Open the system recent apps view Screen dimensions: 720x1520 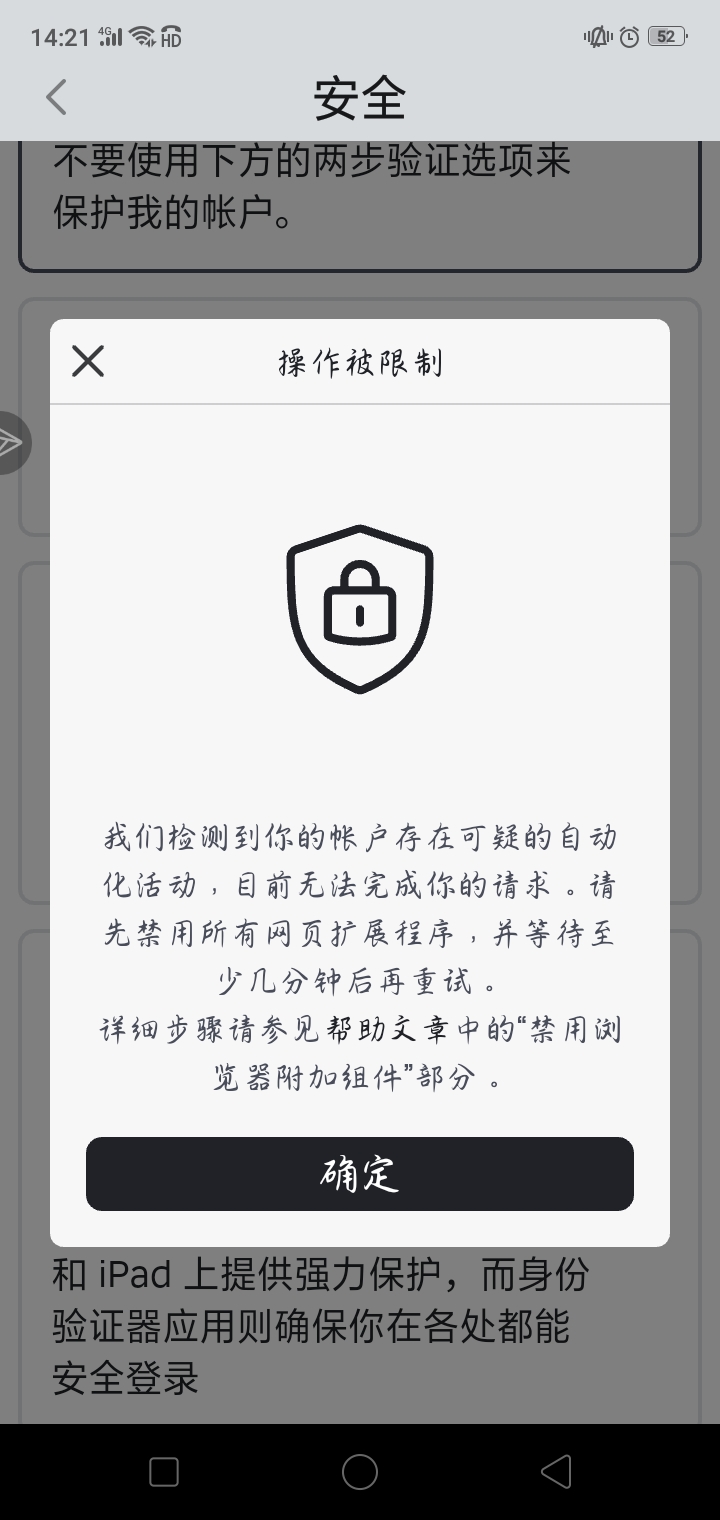point(164,1472)
